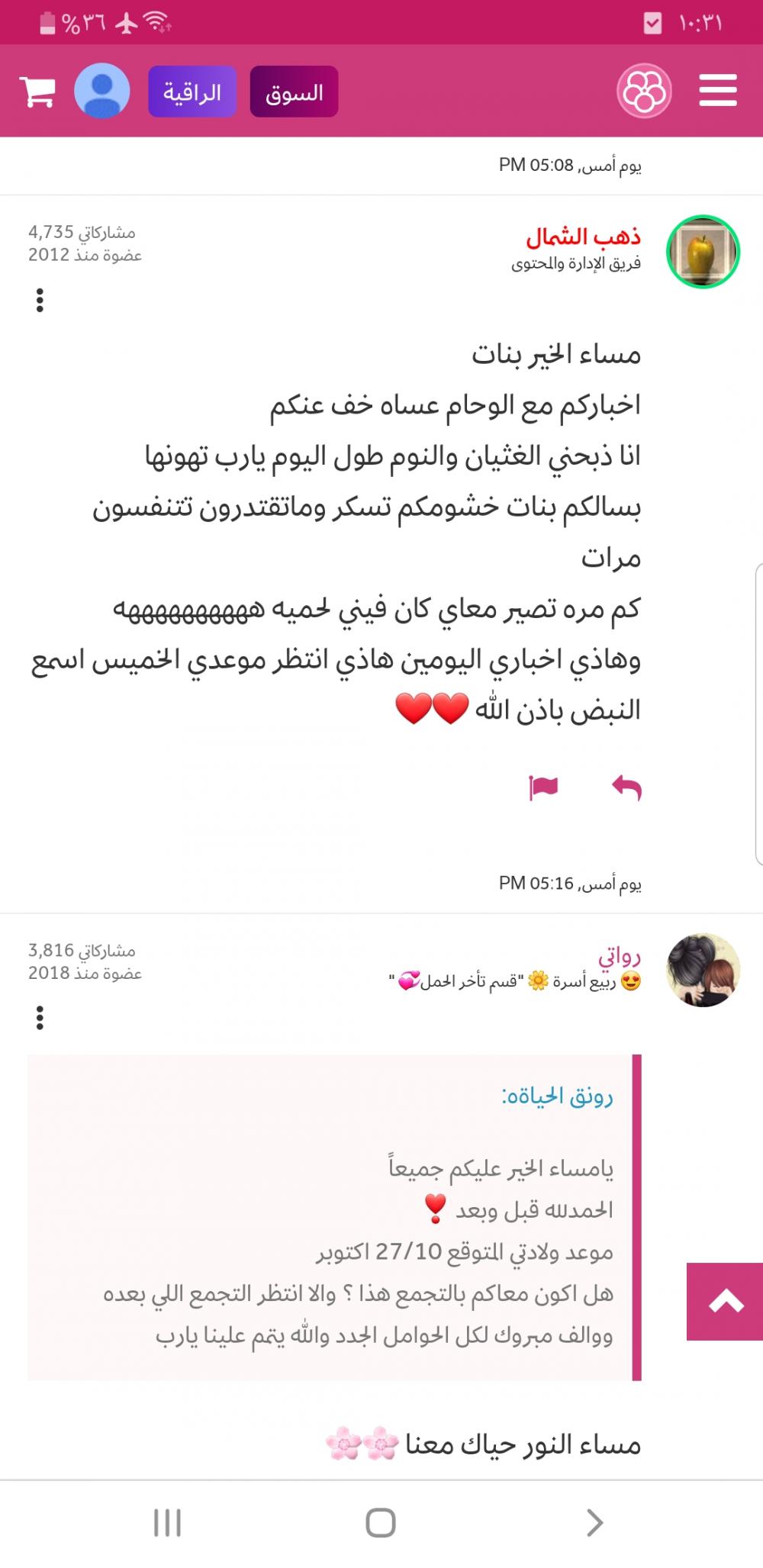Open quoted member رونق الحياةه link
The height and width of the screenshot is (1568, 763).
pos(558,1096)
